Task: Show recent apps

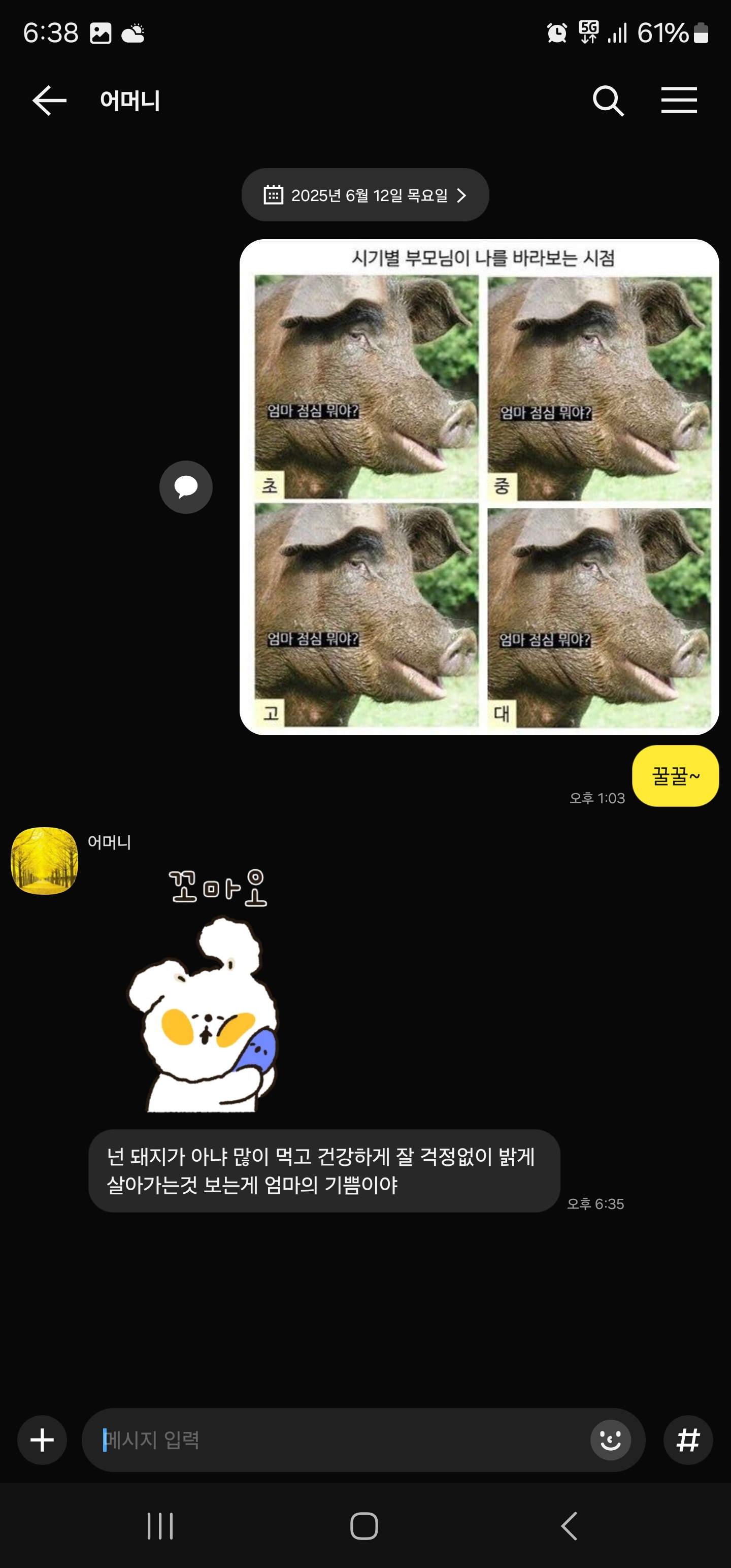Action: pyautogui.click(x=160, y=1526)
